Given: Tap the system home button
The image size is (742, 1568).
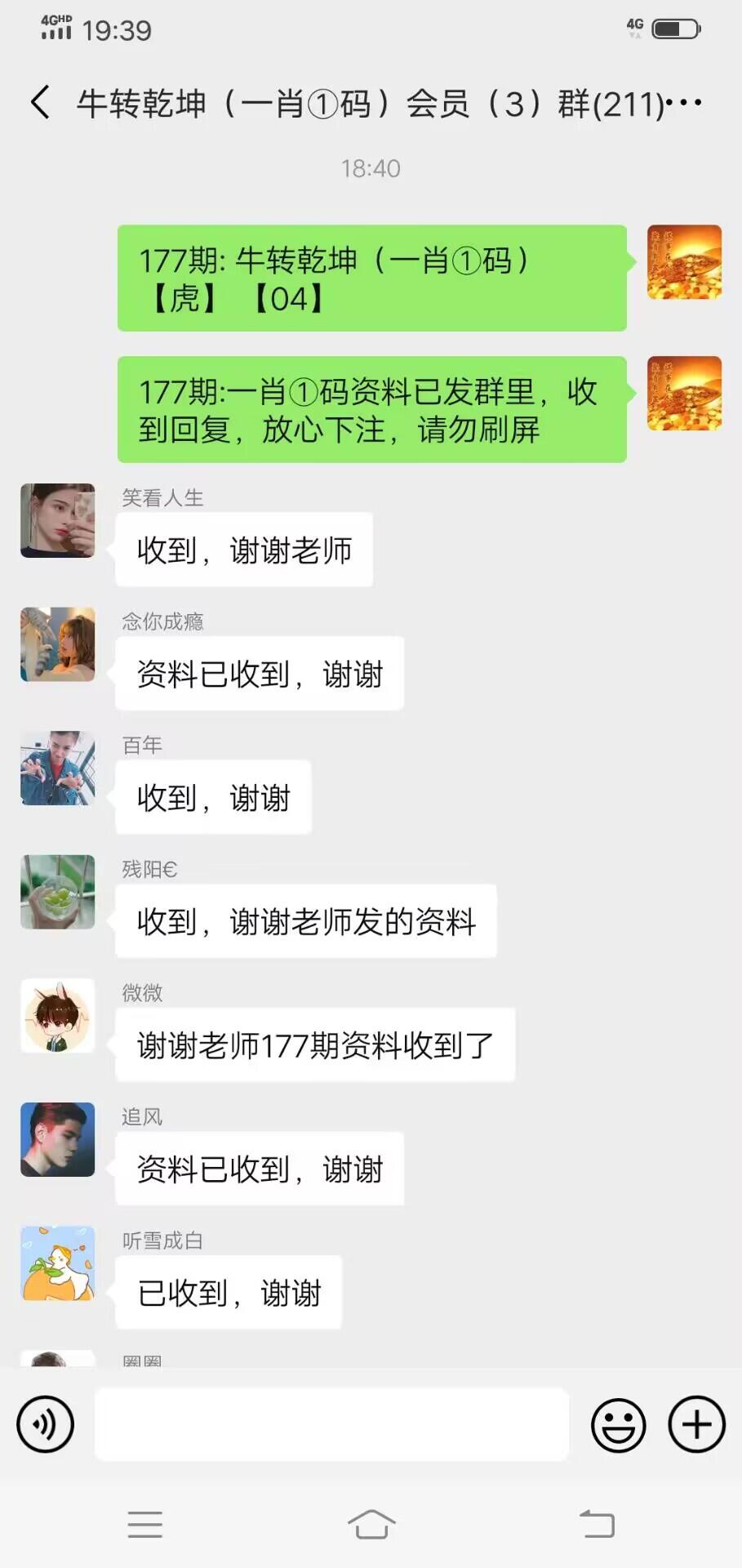Looking at the screenshot, I should coord(371,1524).
